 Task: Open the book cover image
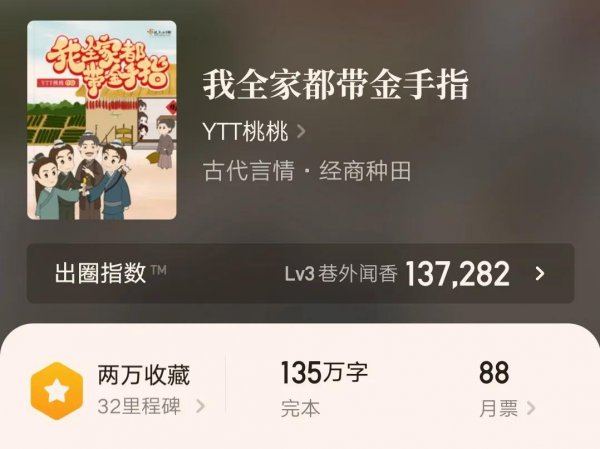[101, 119]
